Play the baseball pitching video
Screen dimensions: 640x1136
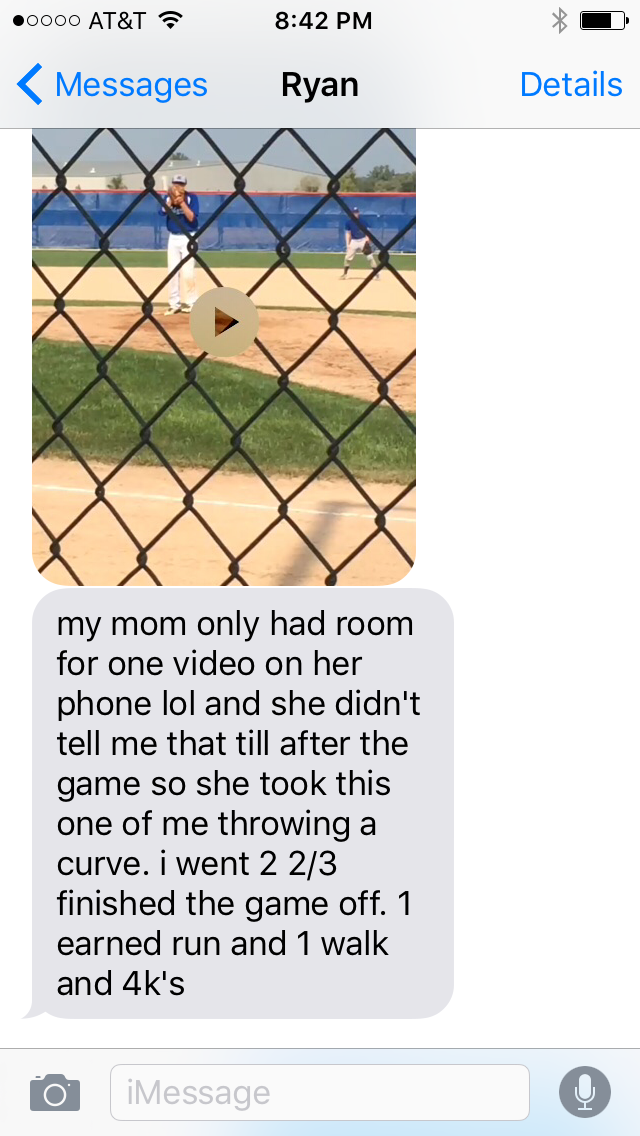pyautogui.click(x=224, y=322)
